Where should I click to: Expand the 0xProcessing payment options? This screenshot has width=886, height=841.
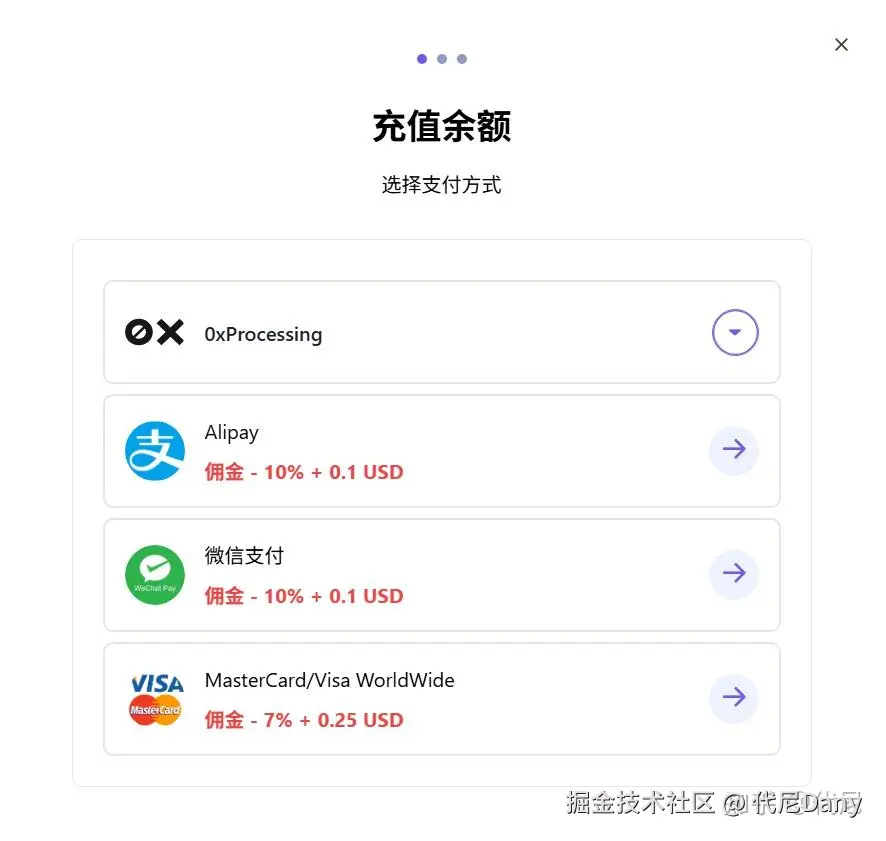click(735, 333)
